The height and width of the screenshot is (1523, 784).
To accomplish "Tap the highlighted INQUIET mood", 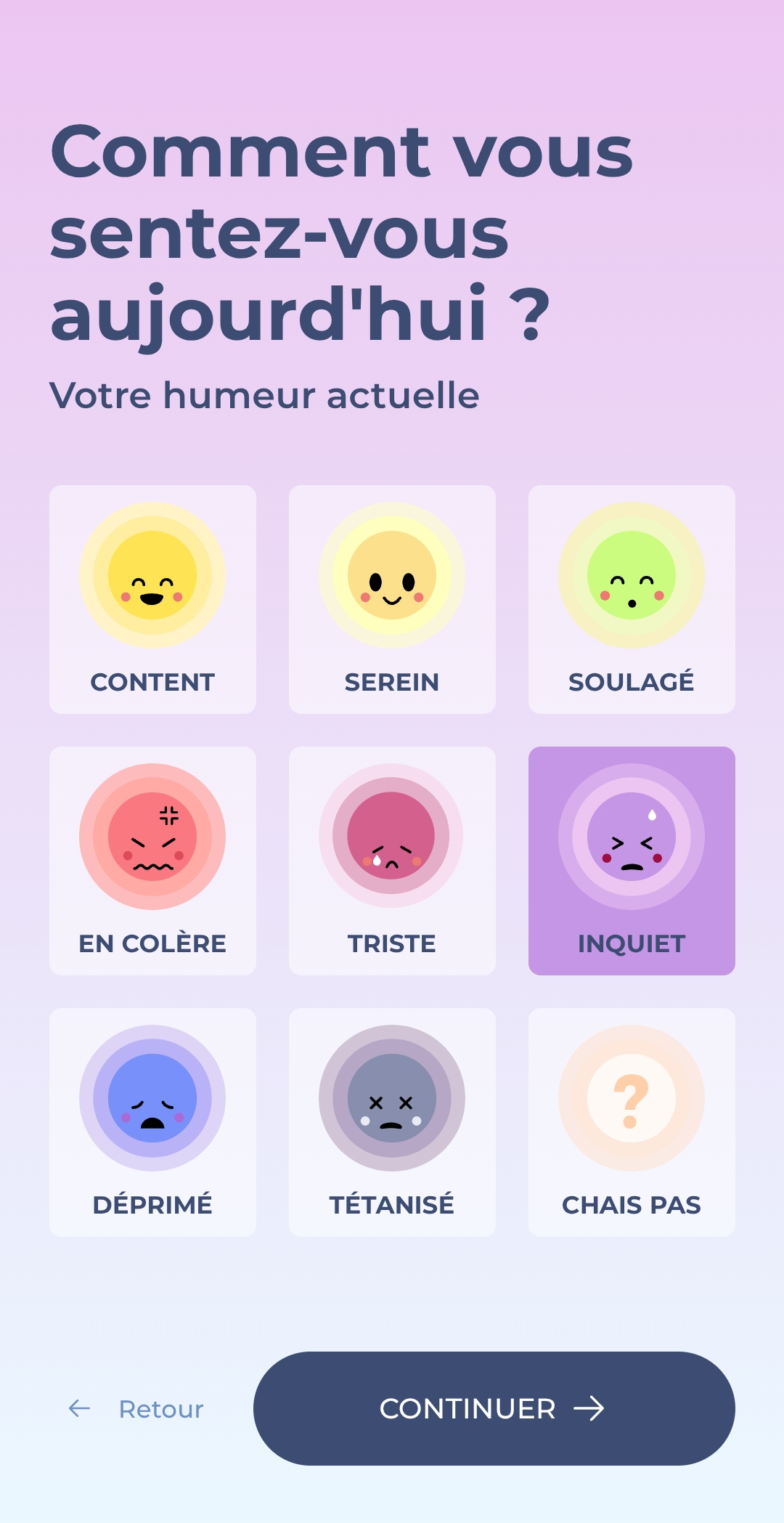I will (632, 861).
